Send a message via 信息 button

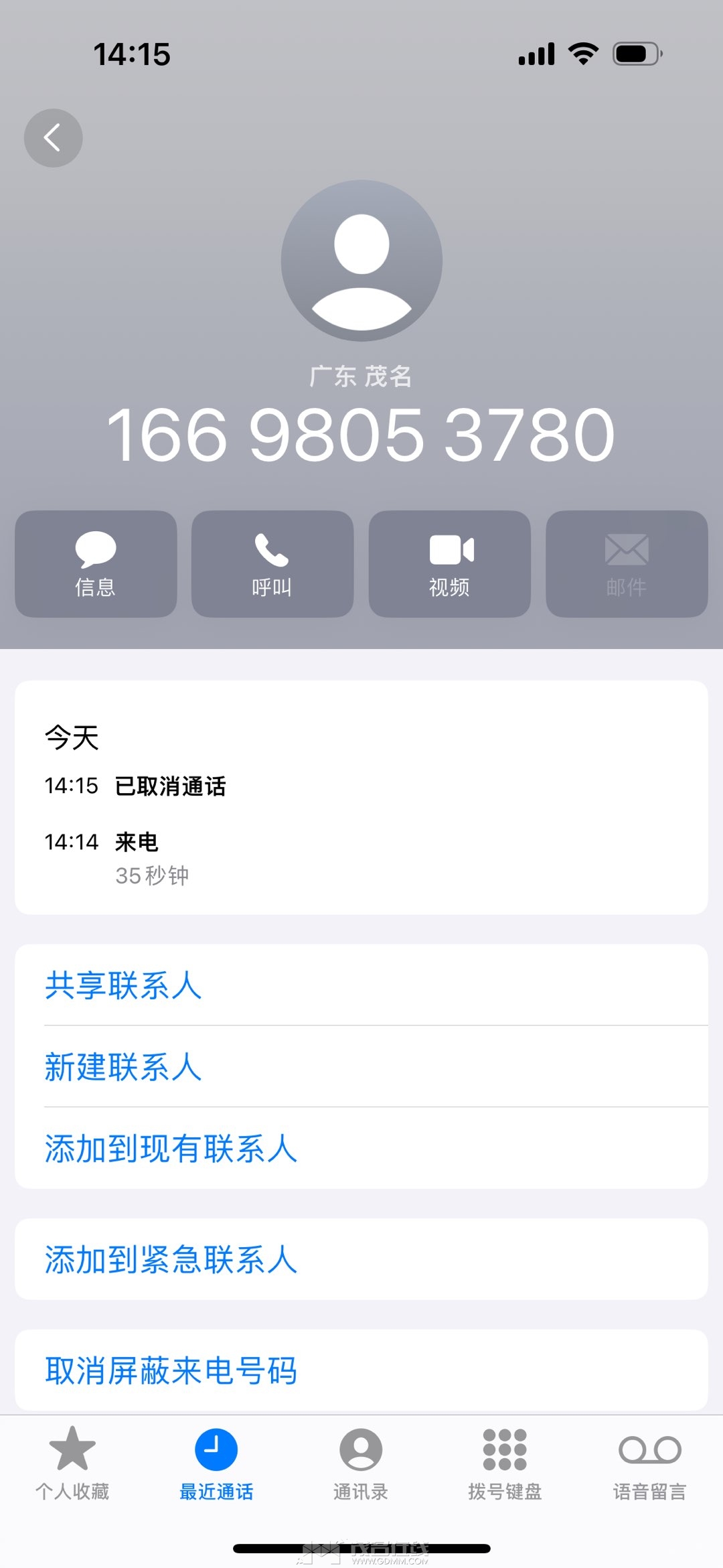(96, 563)
